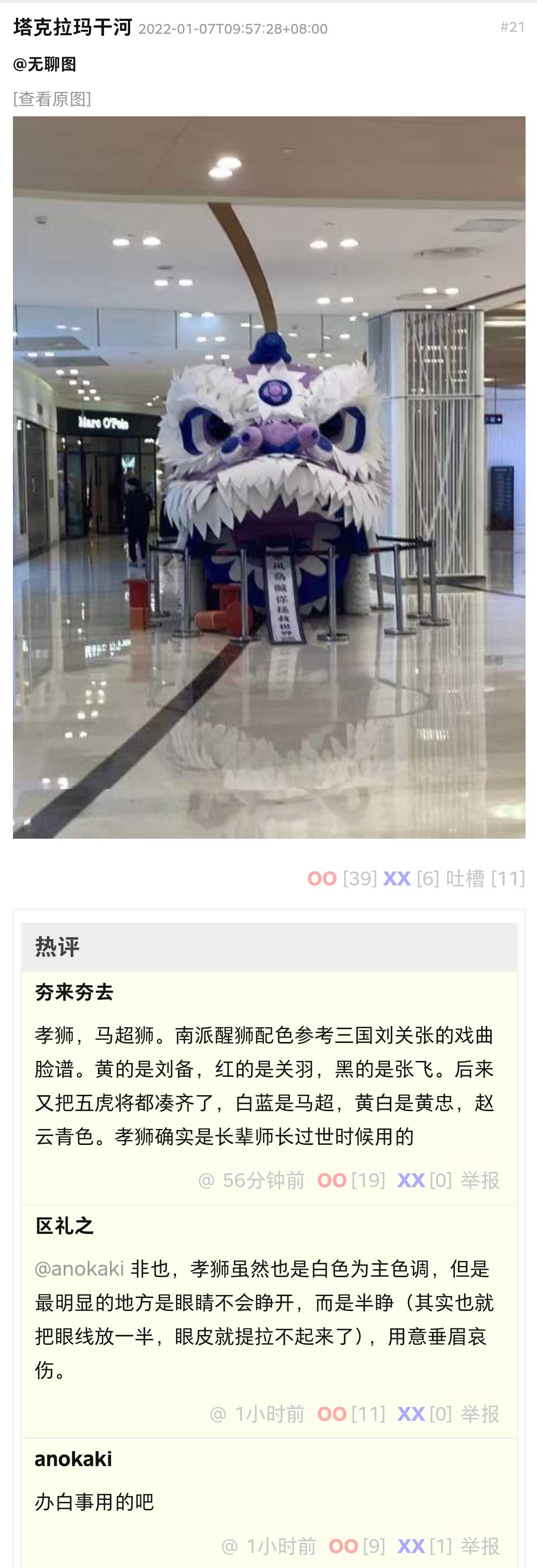The height and width of the screenshot is (1568, 537).
Task: Upvote OO on 区礼之's comment
Action: [332, 1413]
